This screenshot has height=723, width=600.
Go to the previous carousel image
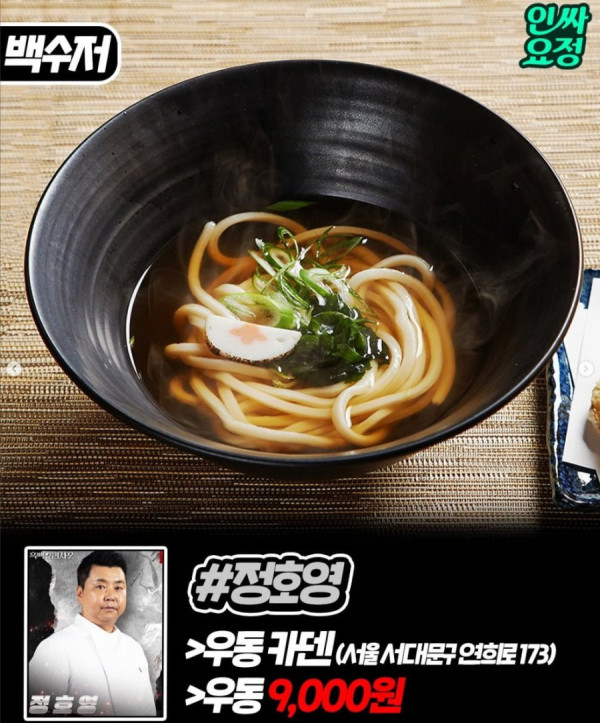click(14, 369)
